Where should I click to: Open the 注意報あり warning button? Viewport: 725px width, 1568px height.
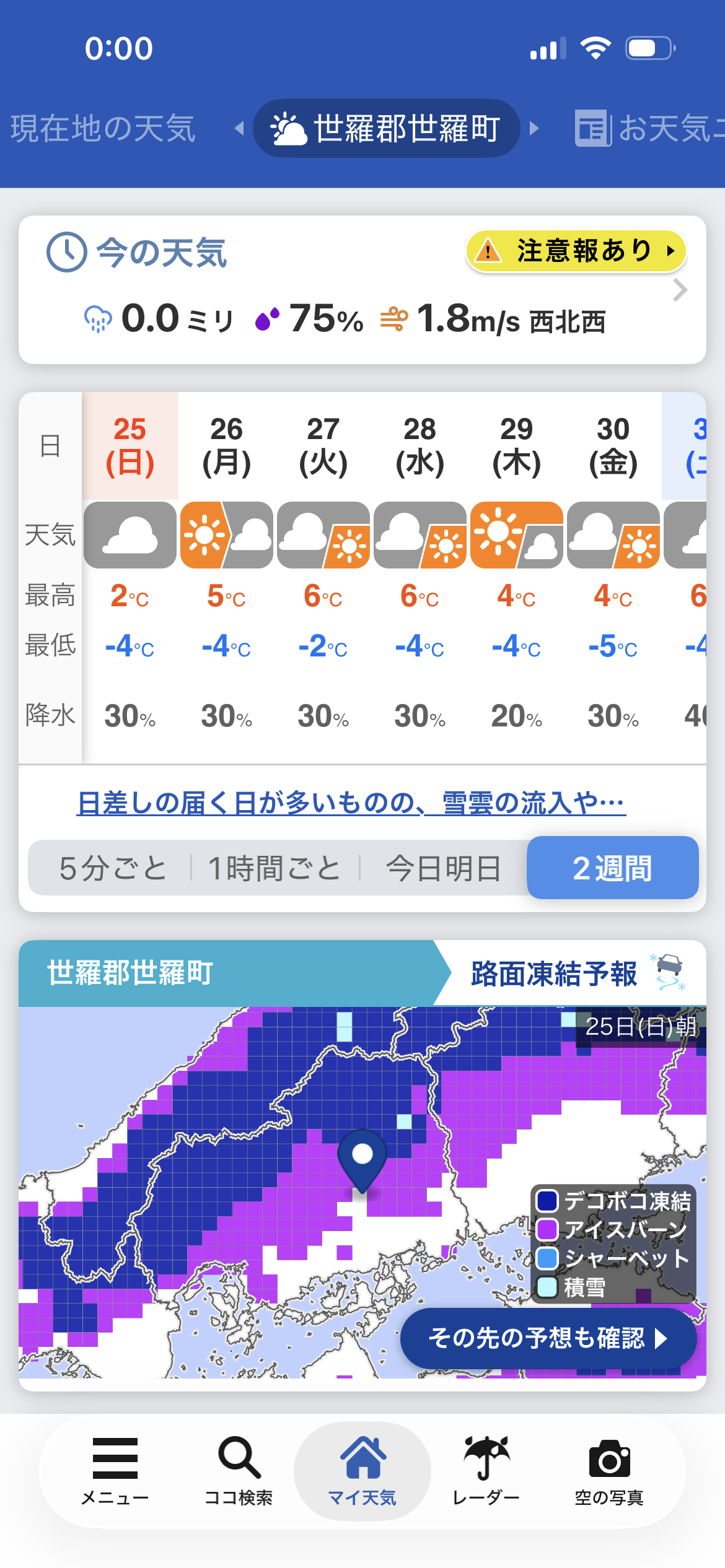coord(576,251)
